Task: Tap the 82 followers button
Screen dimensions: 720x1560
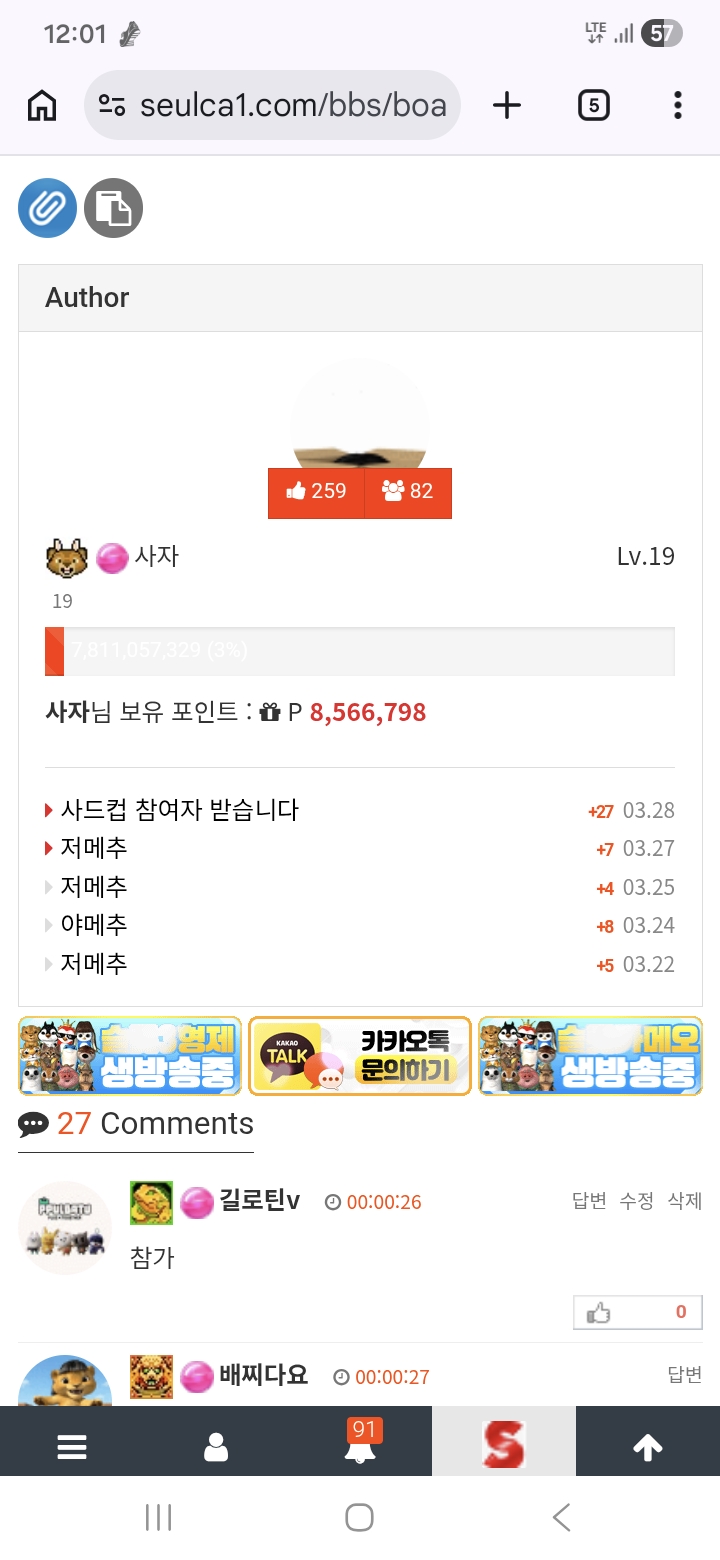Action: pyautogui.click(x=408, y=492)
